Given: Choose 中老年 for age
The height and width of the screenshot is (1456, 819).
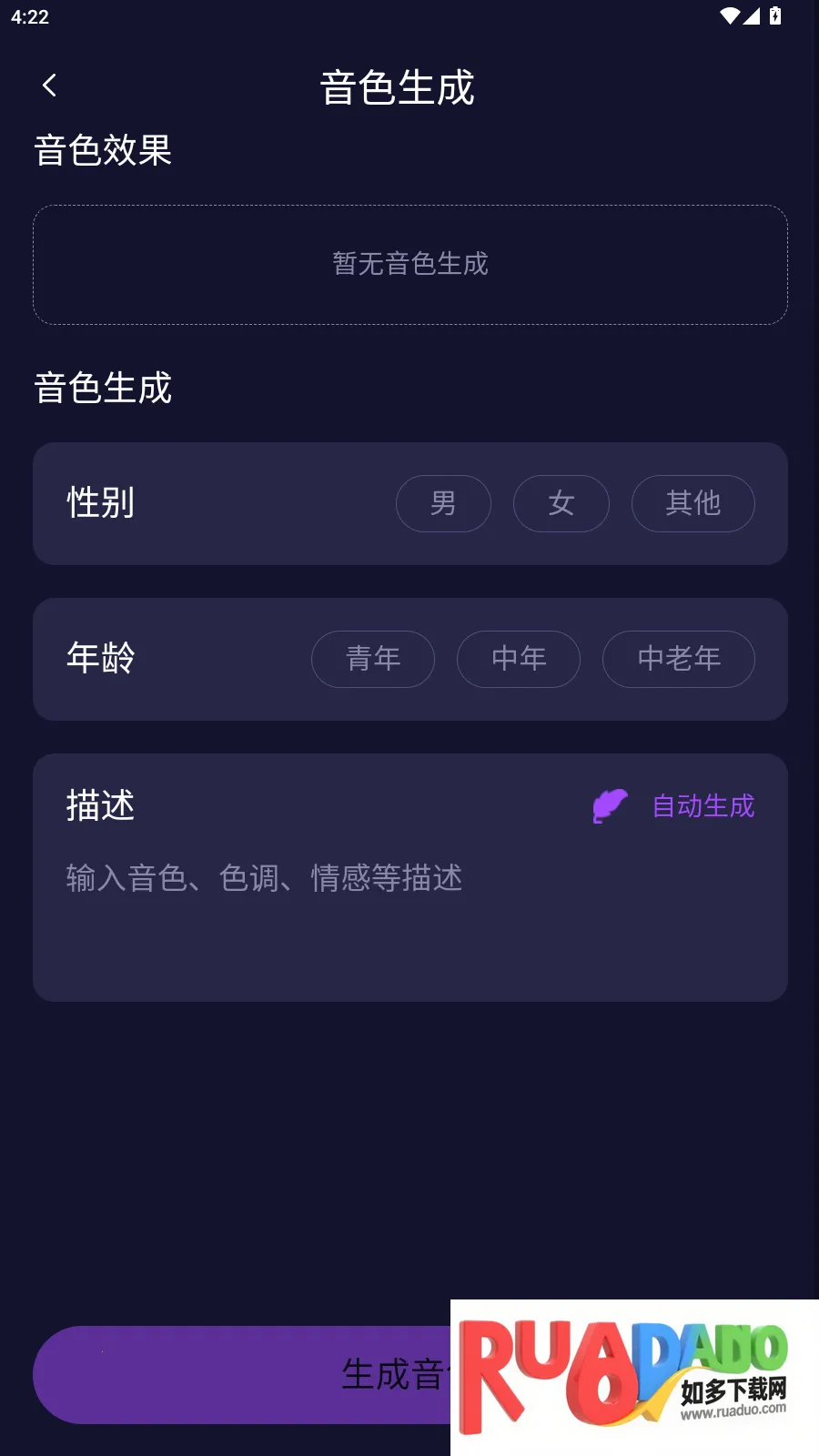Looking at the screenshot, I should tap(678, 659).
